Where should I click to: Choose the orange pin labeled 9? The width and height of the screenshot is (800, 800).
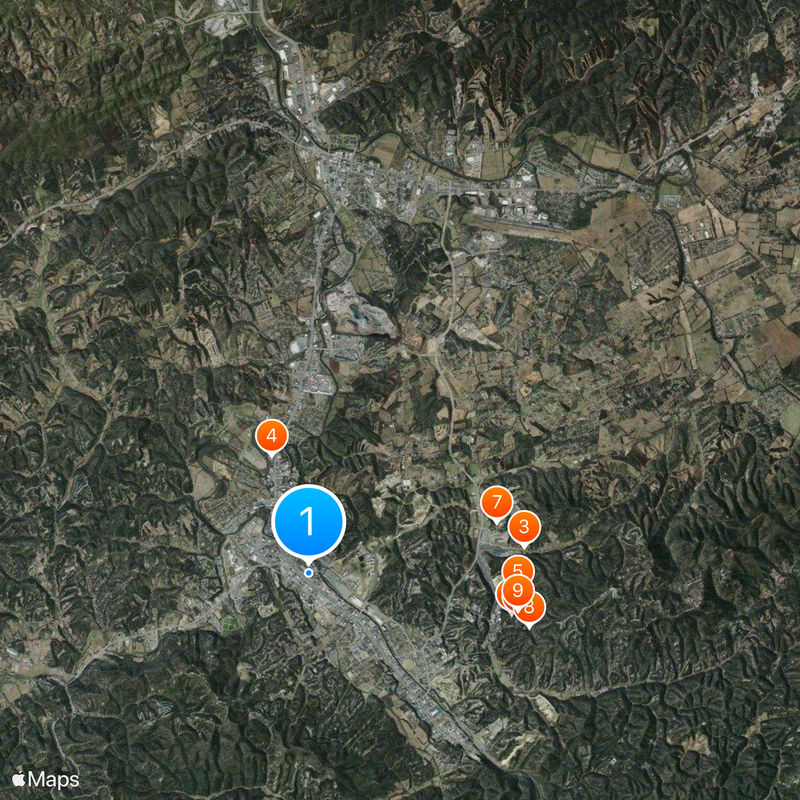point(516,591)
